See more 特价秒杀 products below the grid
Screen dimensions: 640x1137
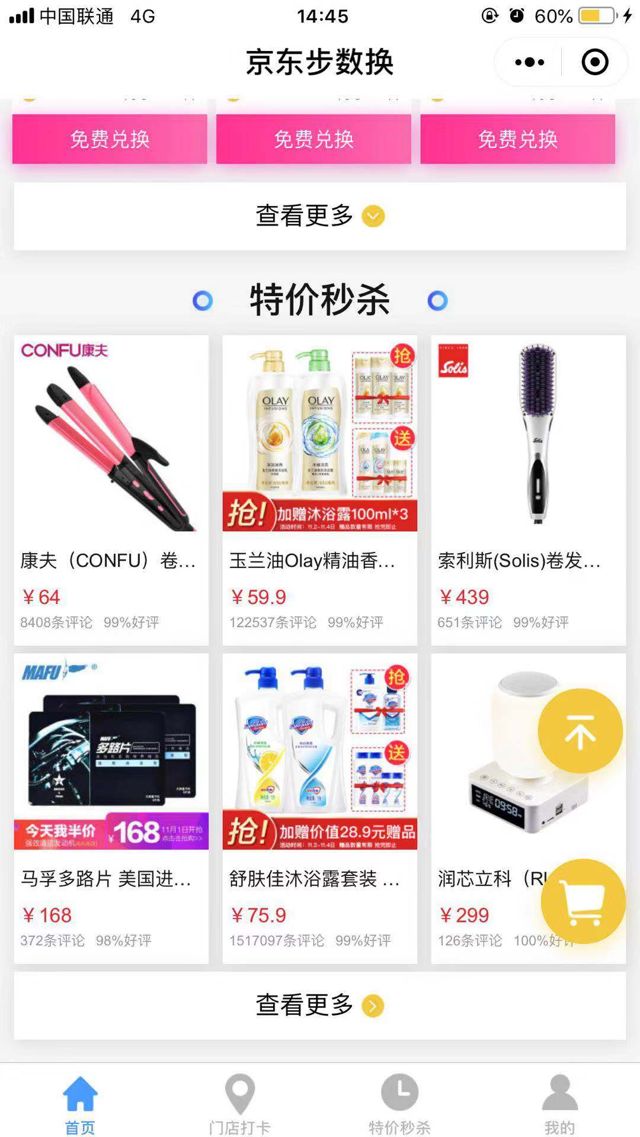[320, 1005]
